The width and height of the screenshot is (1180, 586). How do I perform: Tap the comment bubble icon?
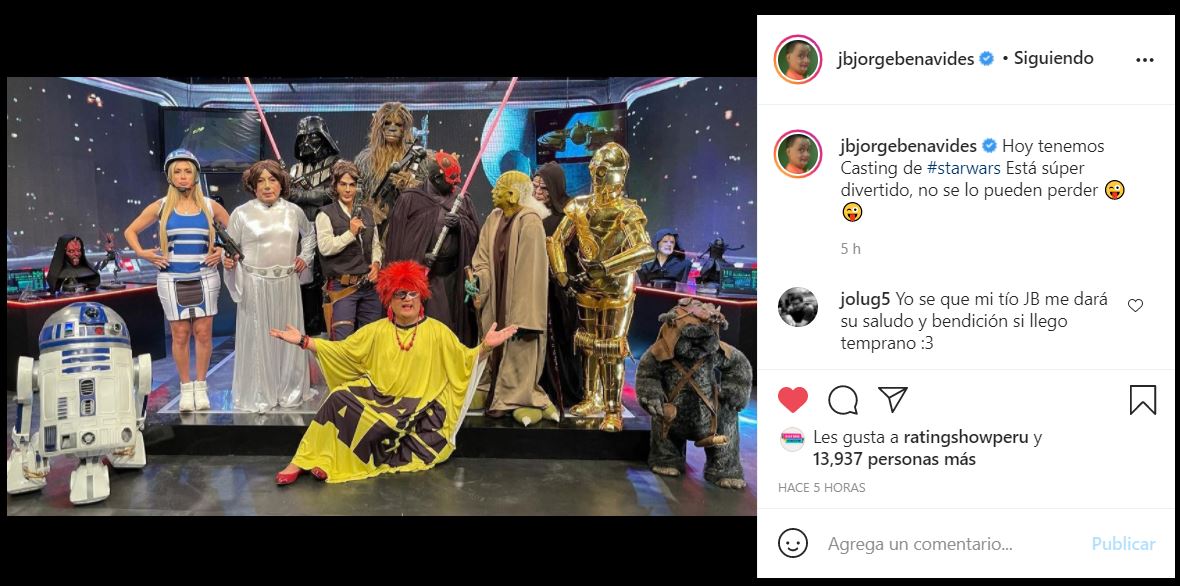point(843,400)
